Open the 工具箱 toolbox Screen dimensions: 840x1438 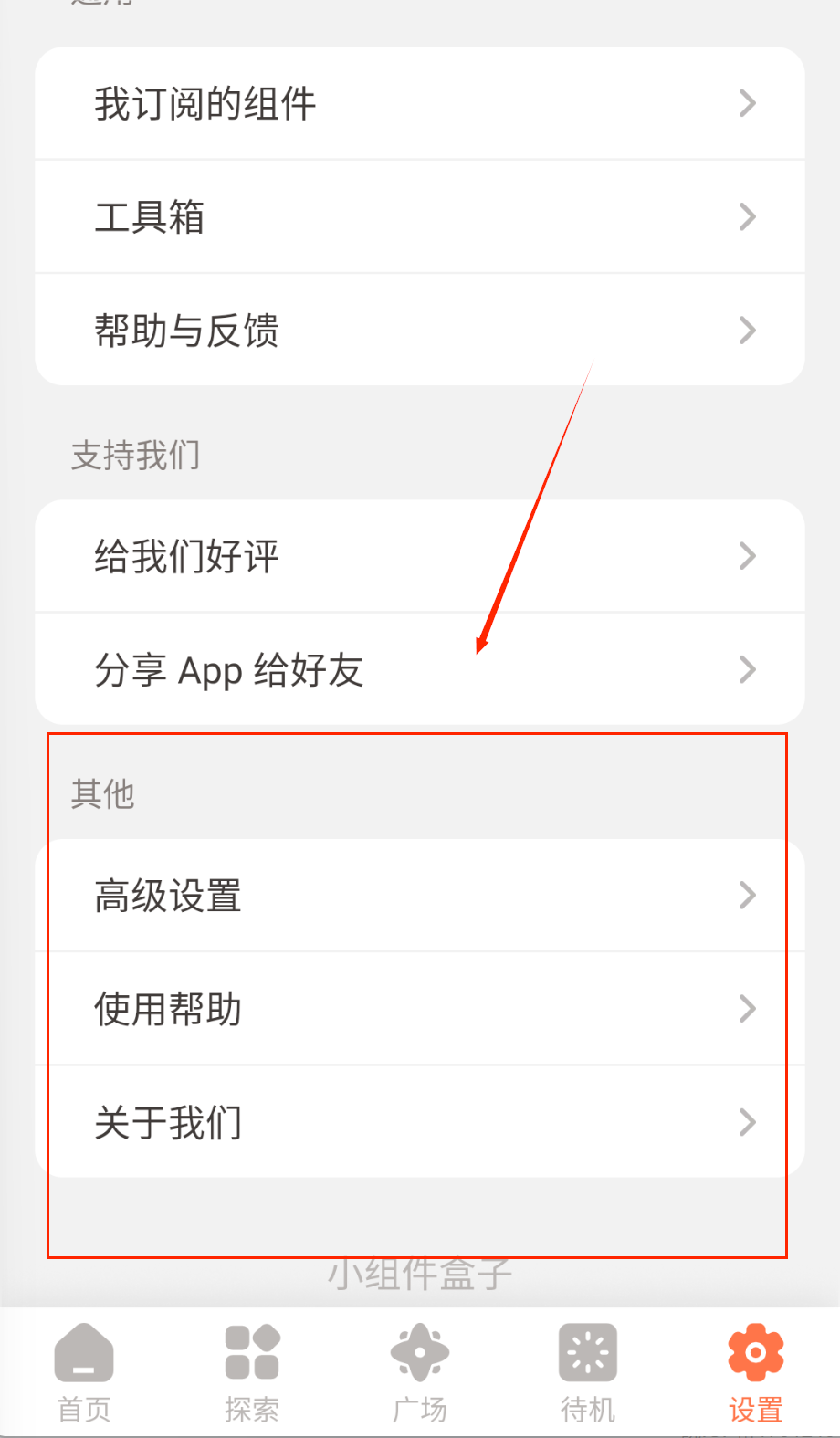420,216
